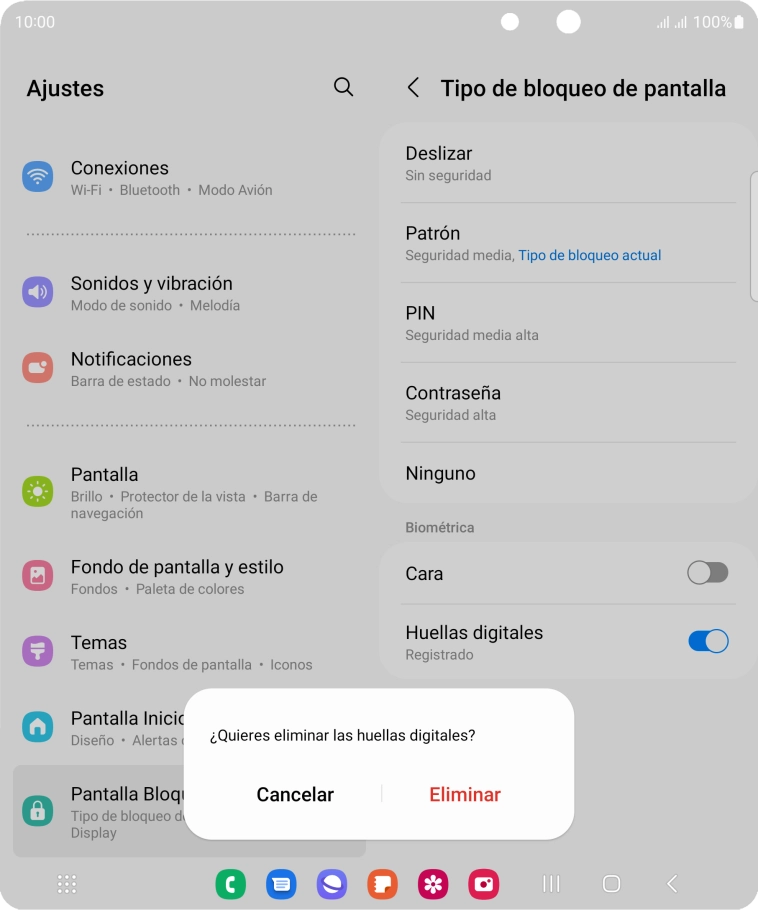758x910 pixels.
Task: Go to the home screen
Action: (x=611, y=883)
